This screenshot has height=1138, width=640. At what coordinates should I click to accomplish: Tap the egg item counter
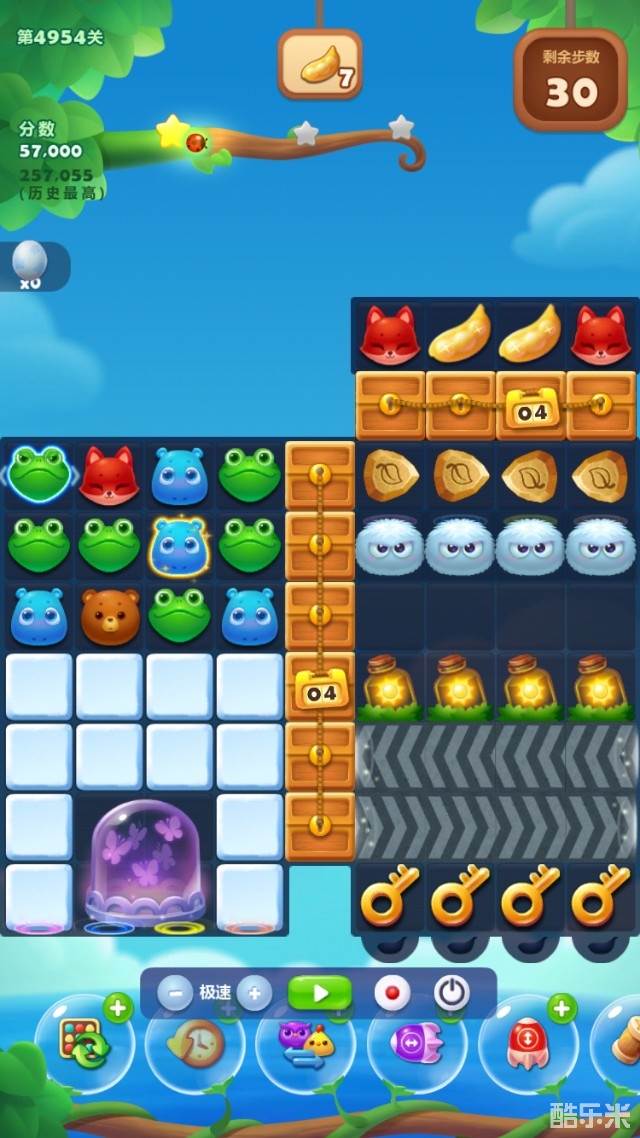tap(30, 265)
